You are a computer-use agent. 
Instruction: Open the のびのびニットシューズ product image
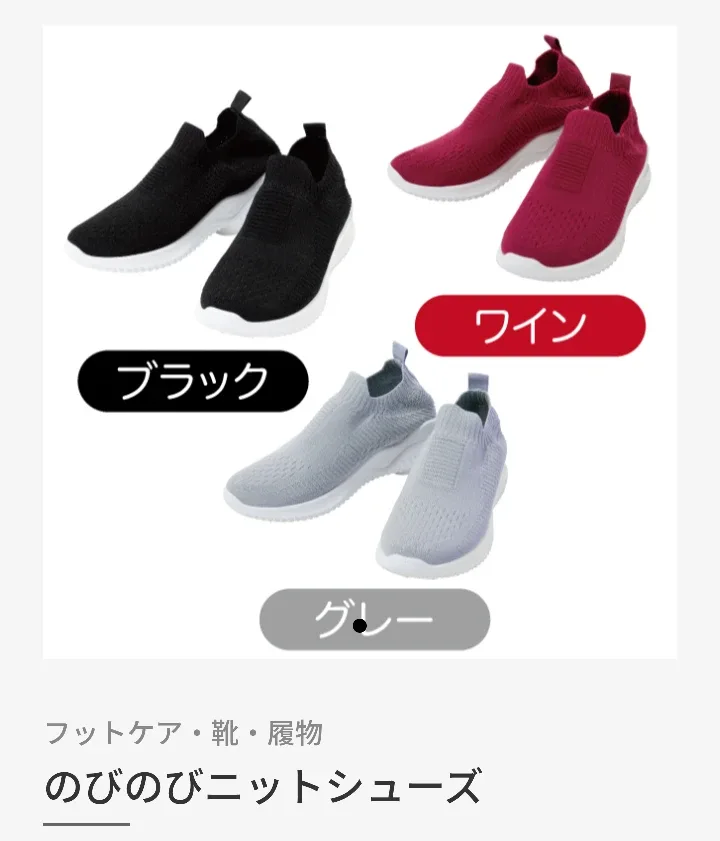click(360, 340)
